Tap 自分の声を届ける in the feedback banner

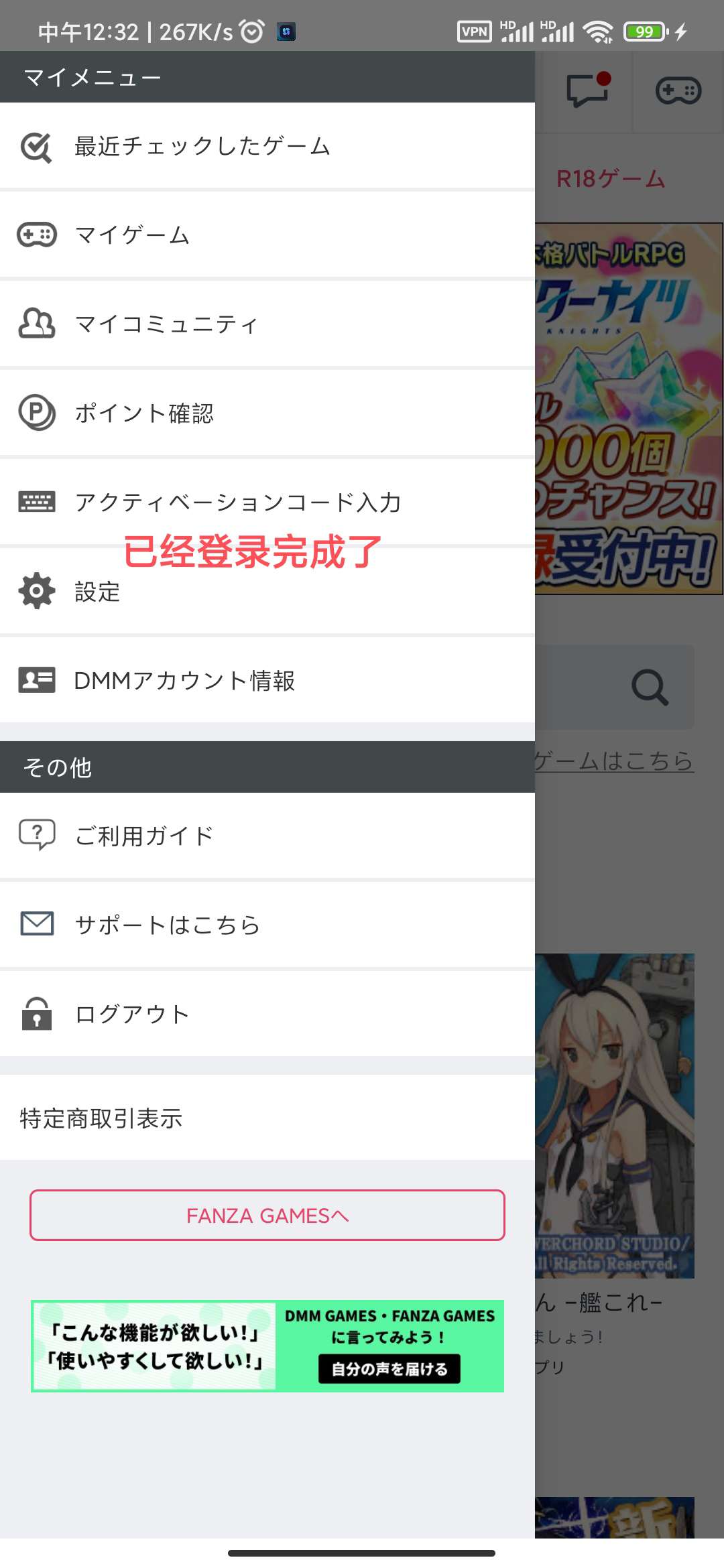(x=391, y=1369)
